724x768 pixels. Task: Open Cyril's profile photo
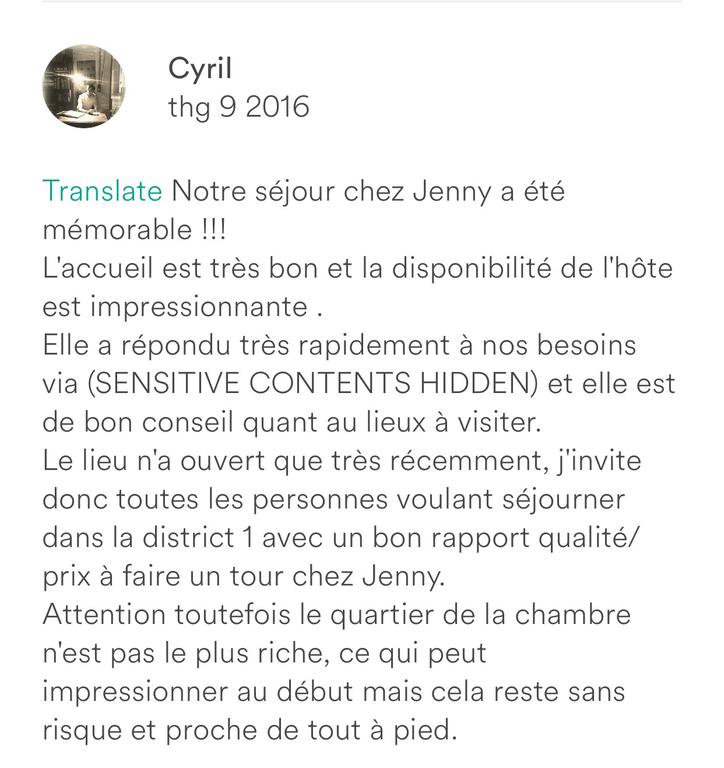[84, 87]
